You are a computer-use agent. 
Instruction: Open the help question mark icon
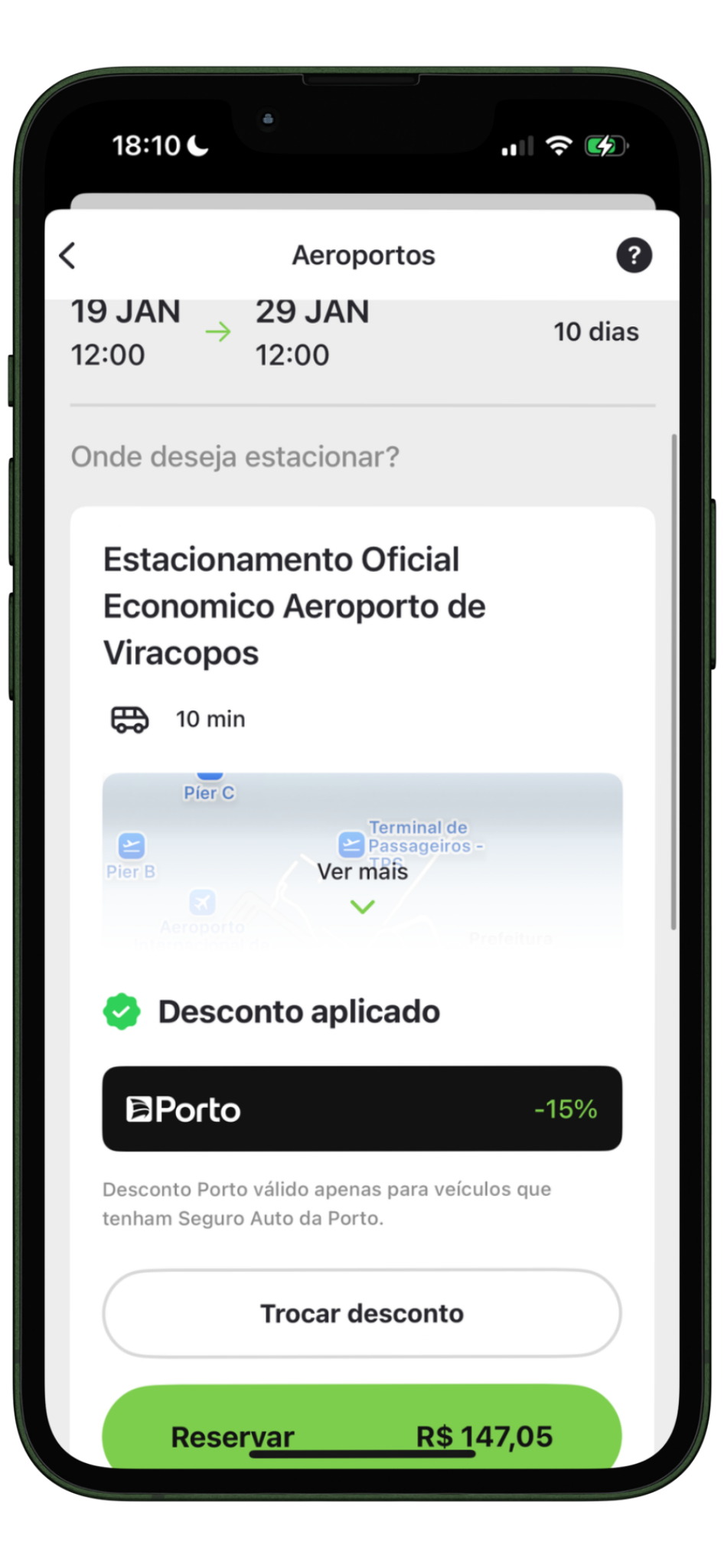pos(634,256)
